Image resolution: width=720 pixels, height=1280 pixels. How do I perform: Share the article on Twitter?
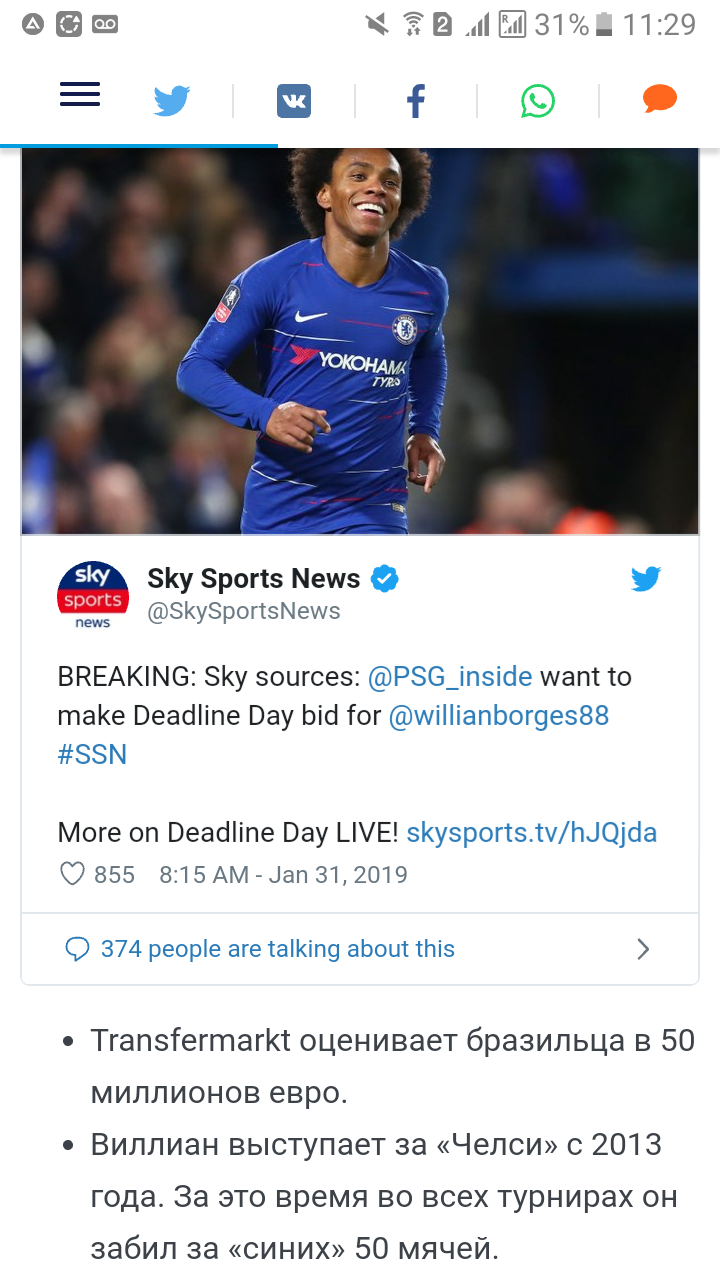point(172,101)
